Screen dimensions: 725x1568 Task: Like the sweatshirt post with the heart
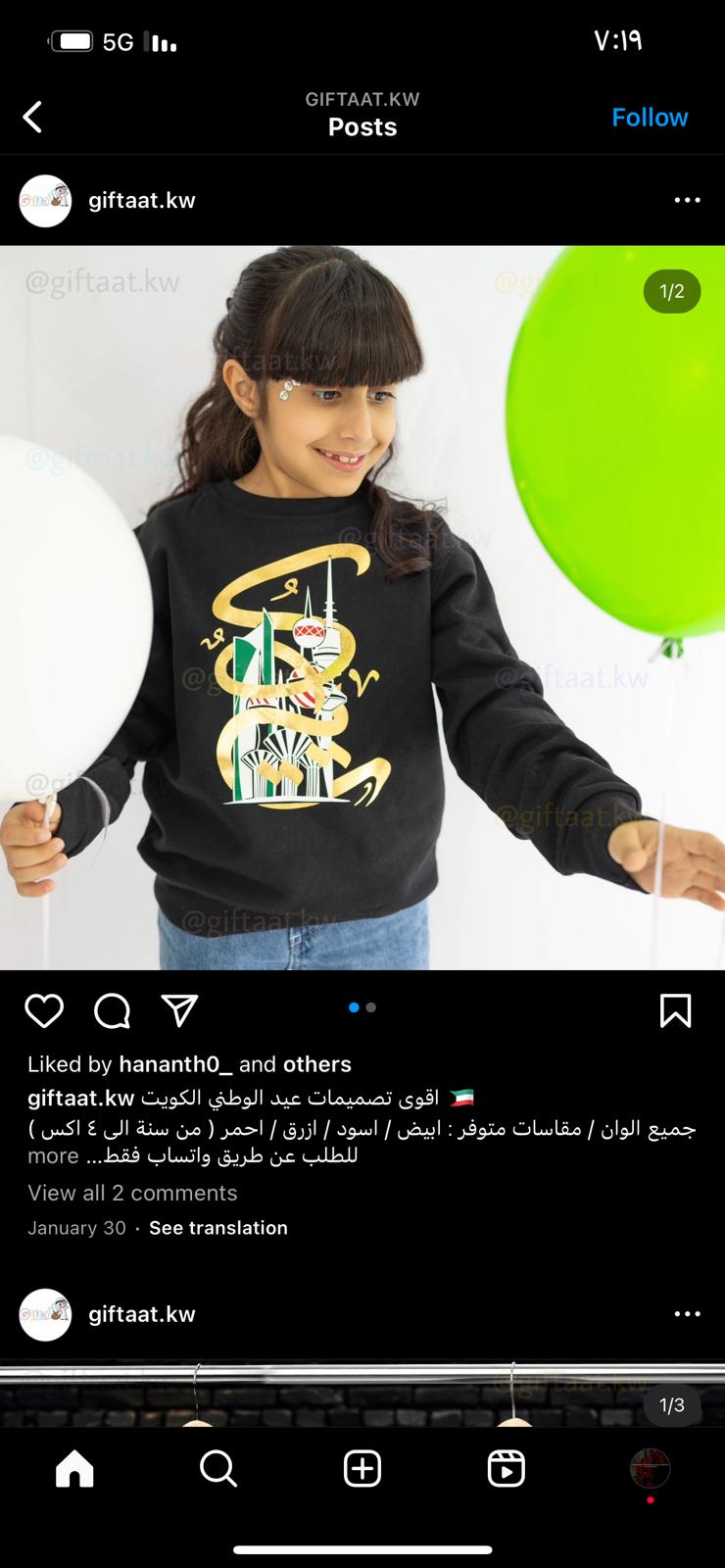point(44,1010)
